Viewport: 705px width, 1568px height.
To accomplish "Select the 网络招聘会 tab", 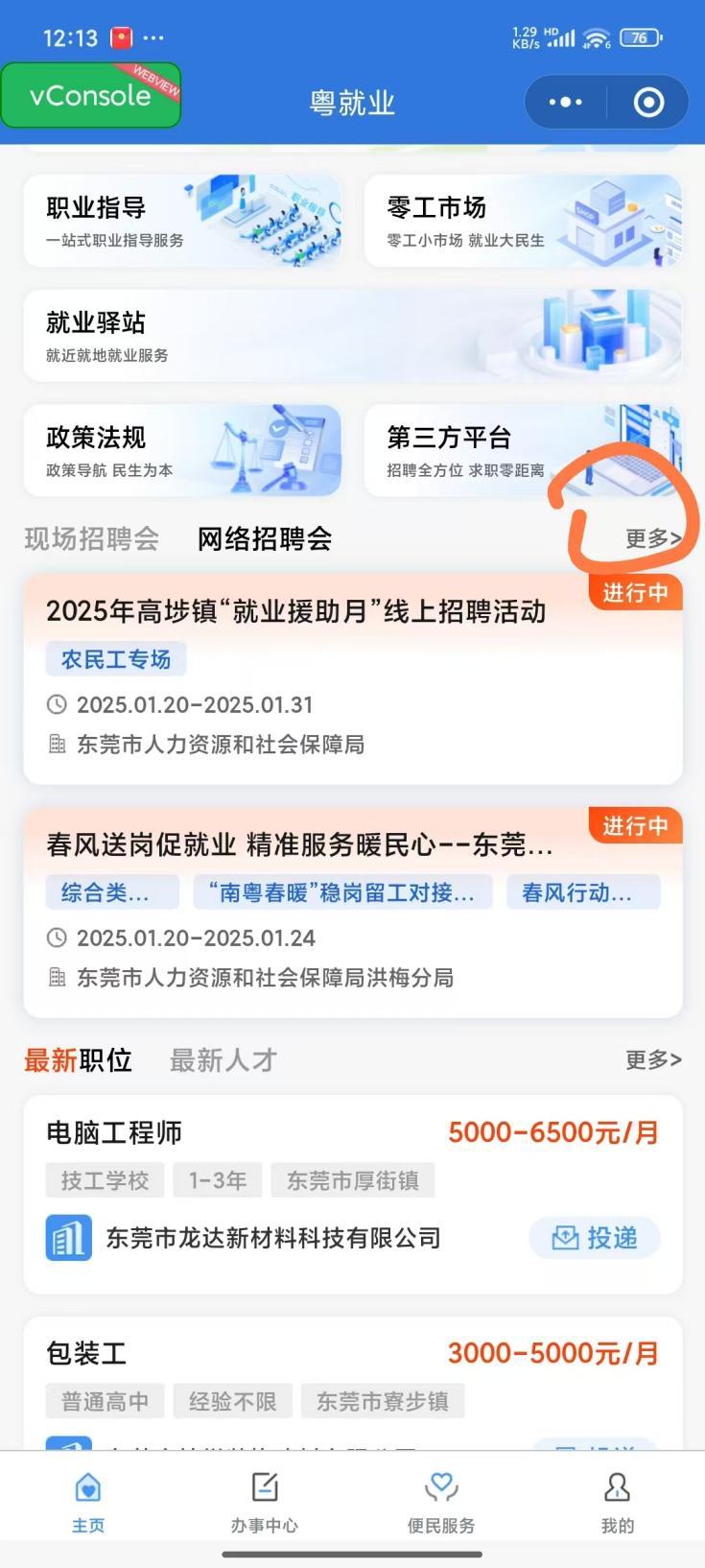I will (x=264, y=538).
